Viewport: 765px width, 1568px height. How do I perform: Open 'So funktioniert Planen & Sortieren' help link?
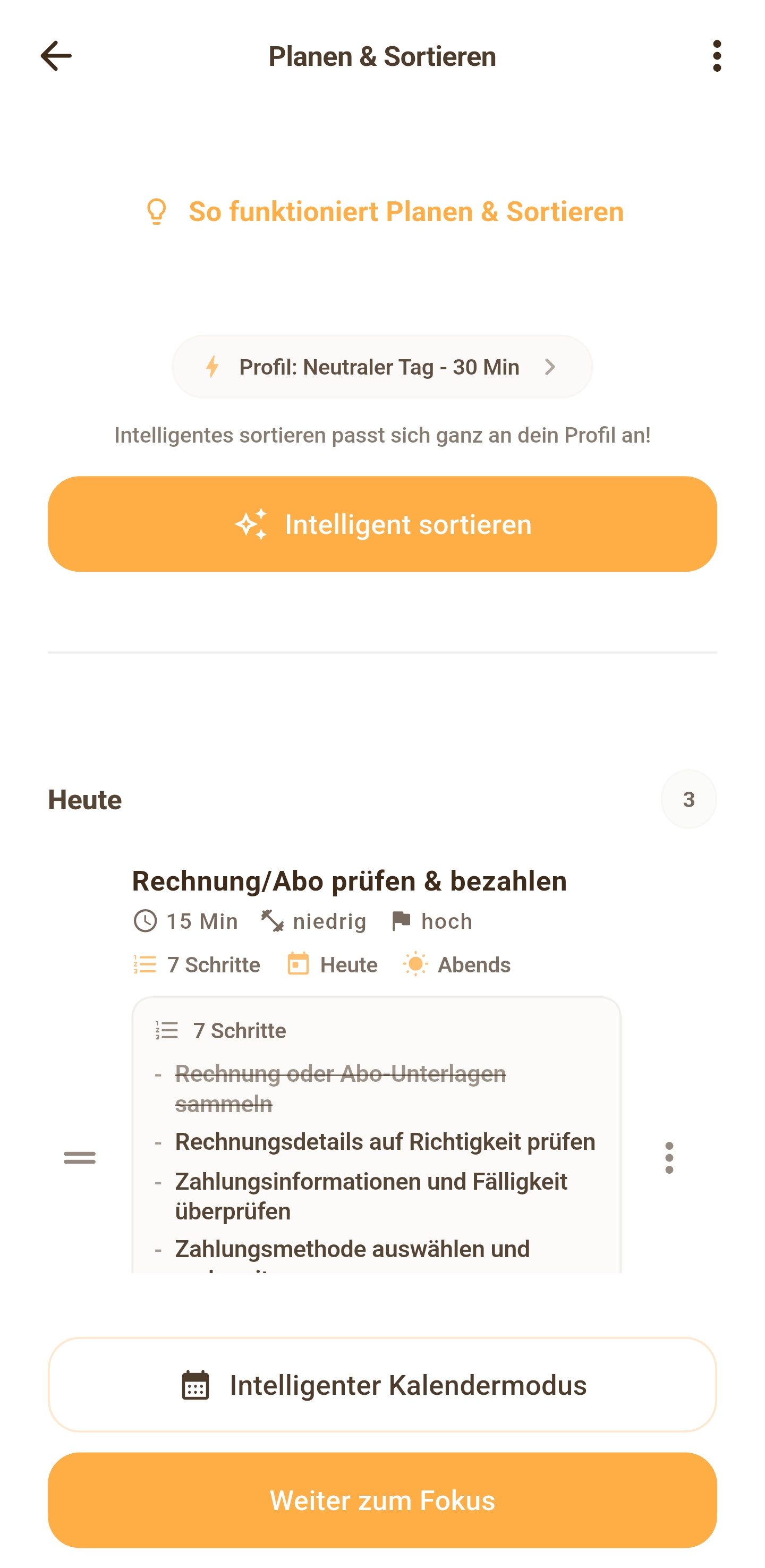(x=384, y=212)
